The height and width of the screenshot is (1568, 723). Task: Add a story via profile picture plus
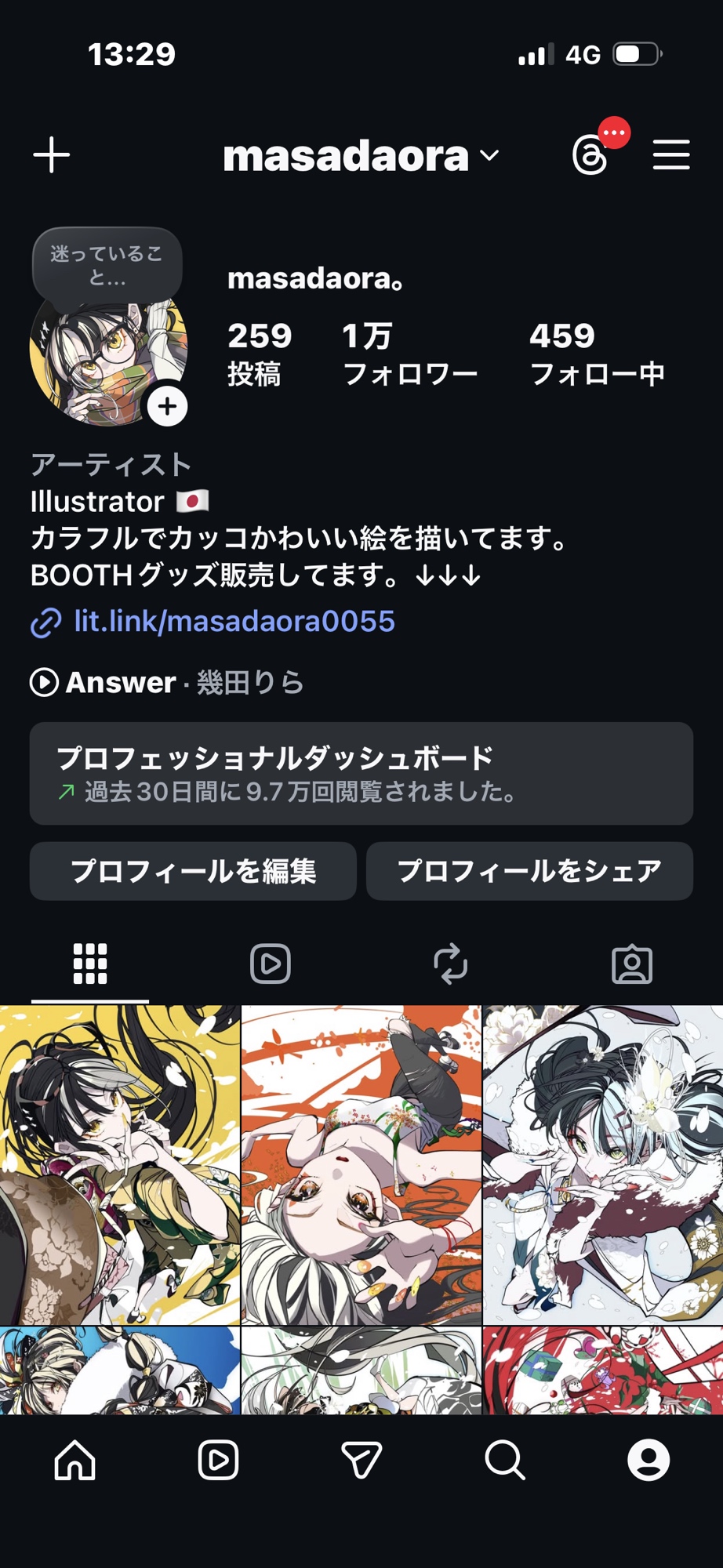(x=167, y=406)
